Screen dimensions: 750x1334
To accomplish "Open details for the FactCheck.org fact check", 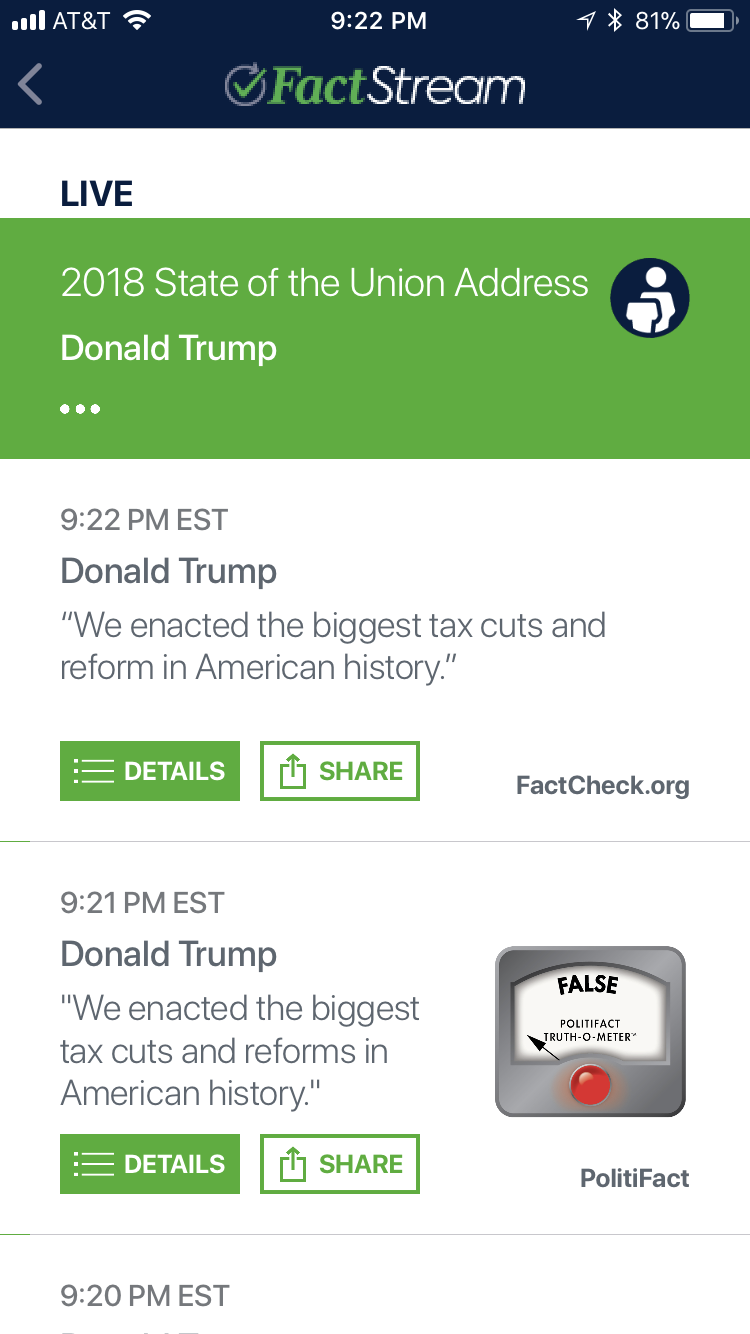I will [x=150, y=771].
